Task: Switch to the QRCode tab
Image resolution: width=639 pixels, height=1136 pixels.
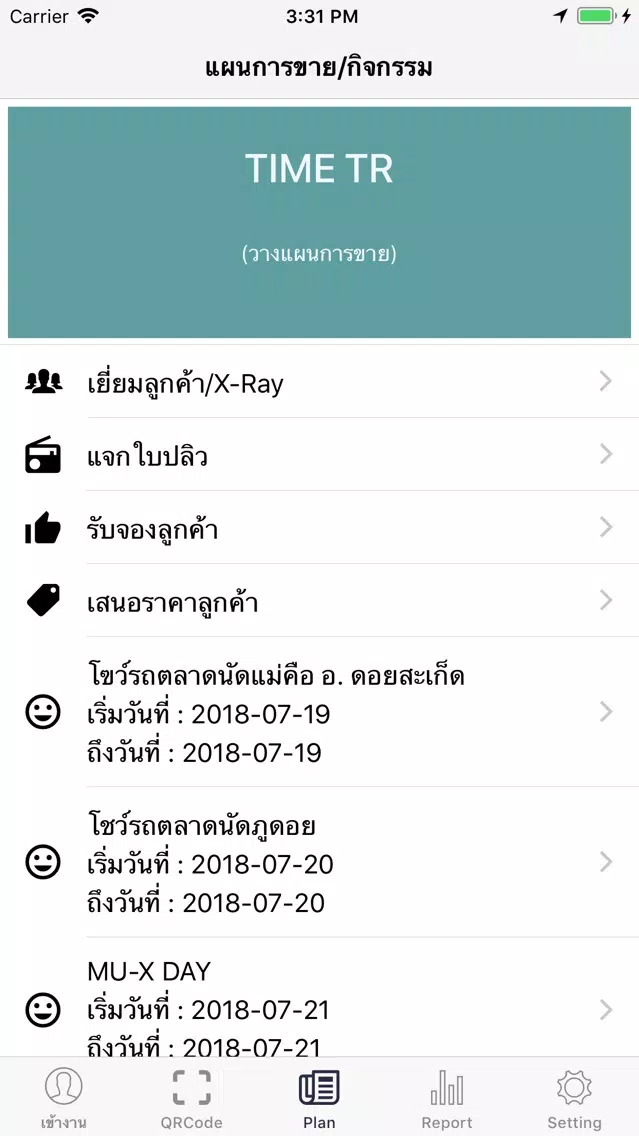Action: click(191, 1097)
